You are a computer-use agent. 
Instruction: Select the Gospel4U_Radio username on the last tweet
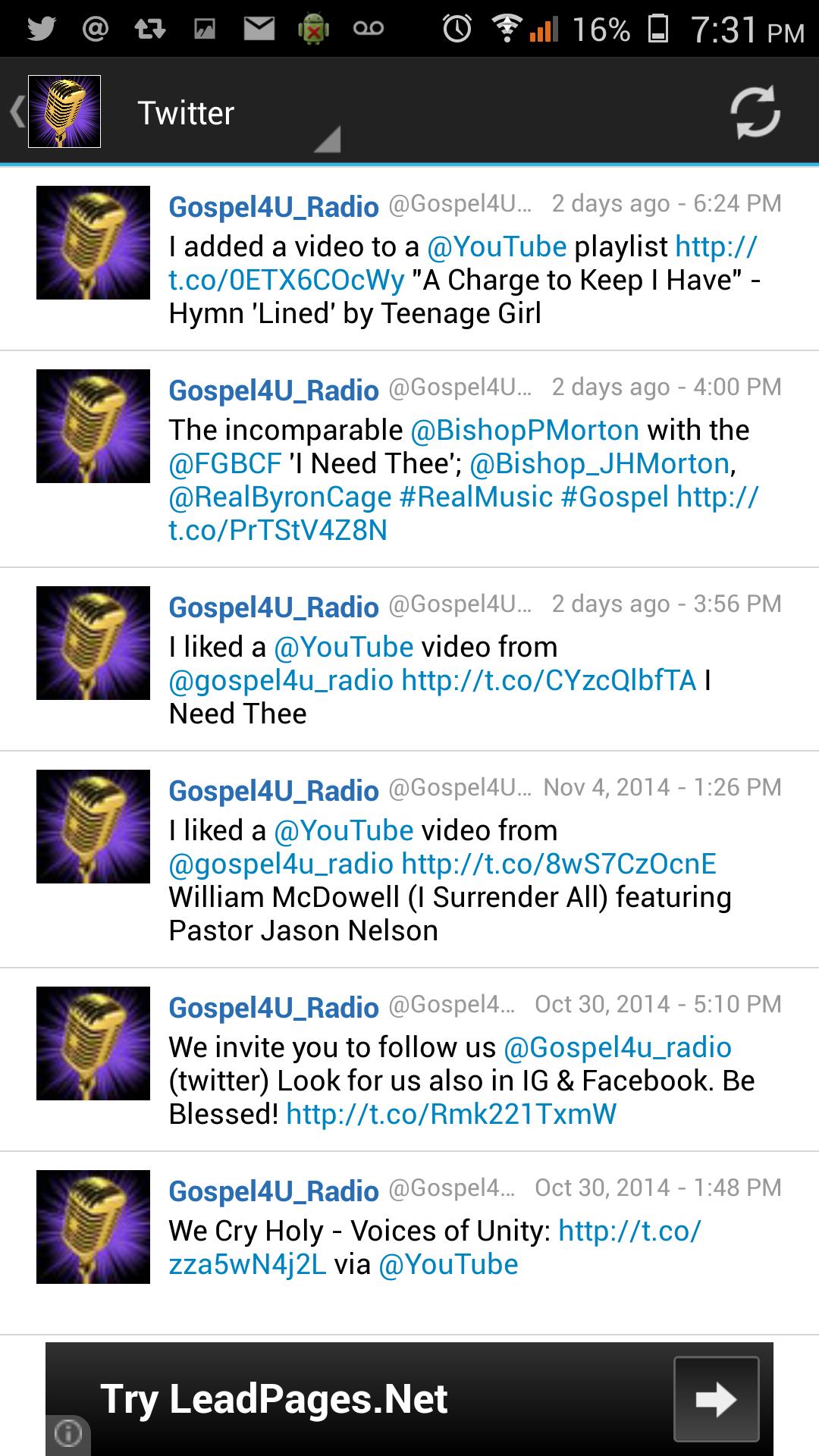[274, 1191]
